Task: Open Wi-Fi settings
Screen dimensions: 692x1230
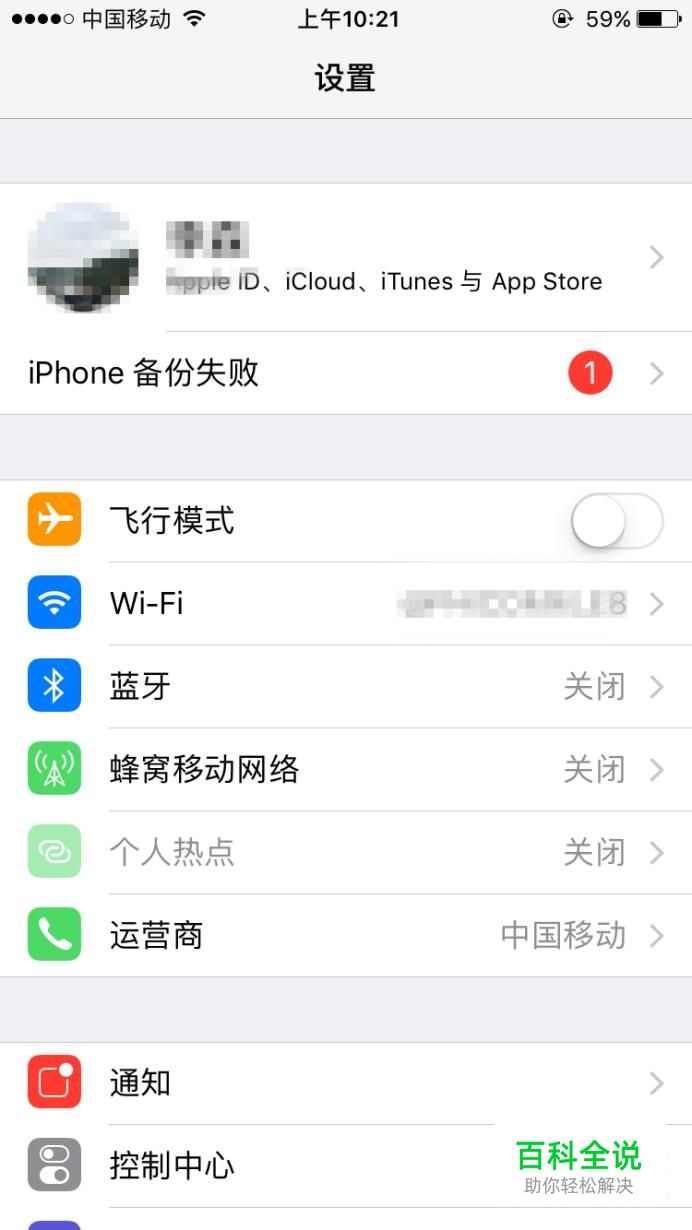Action: click(x=345, y=604)
